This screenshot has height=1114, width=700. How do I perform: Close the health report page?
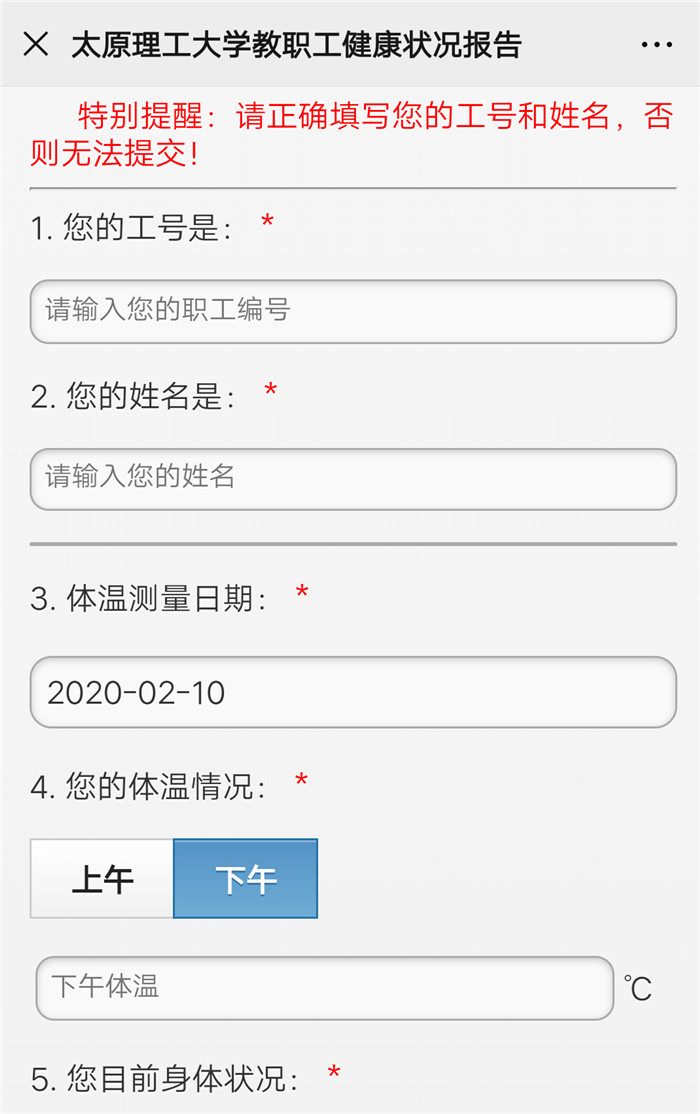pyautogui.click(x=36, y=44)
